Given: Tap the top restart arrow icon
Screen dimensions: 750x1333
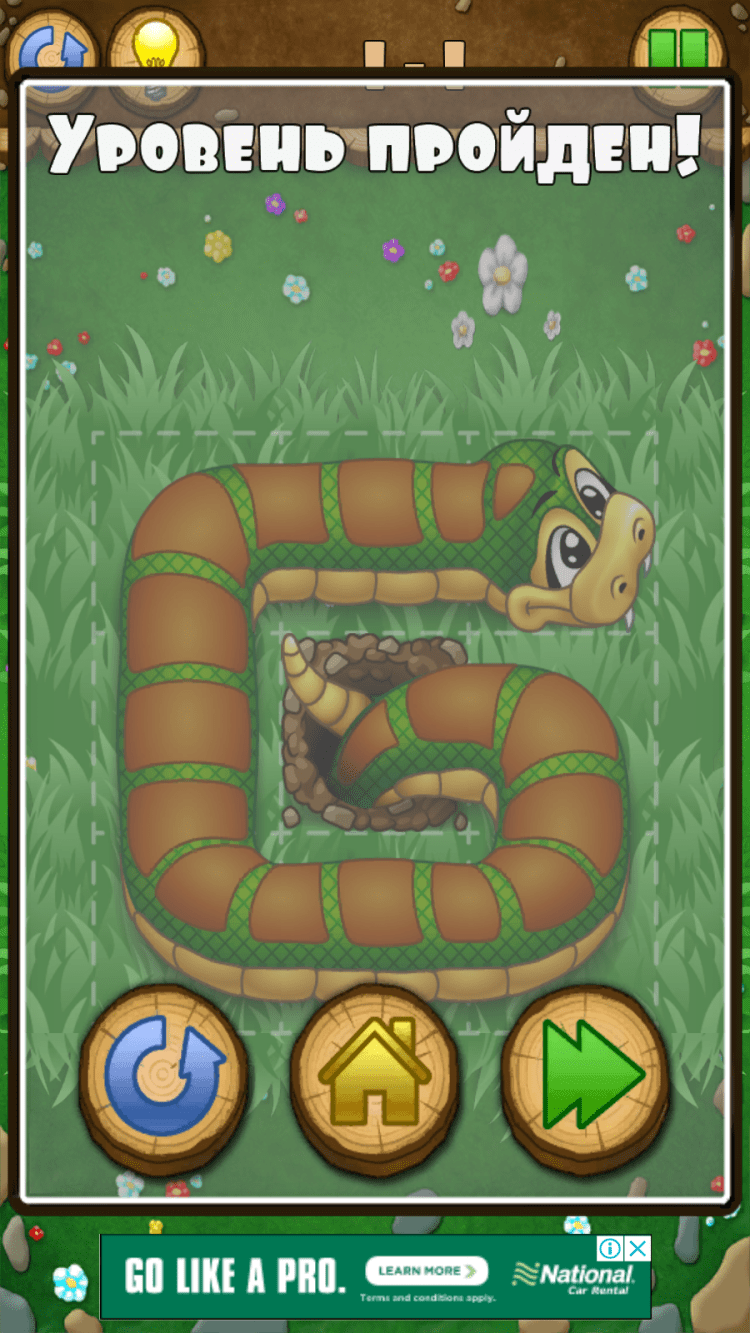Looking at the screenshot, I should 50,47.
